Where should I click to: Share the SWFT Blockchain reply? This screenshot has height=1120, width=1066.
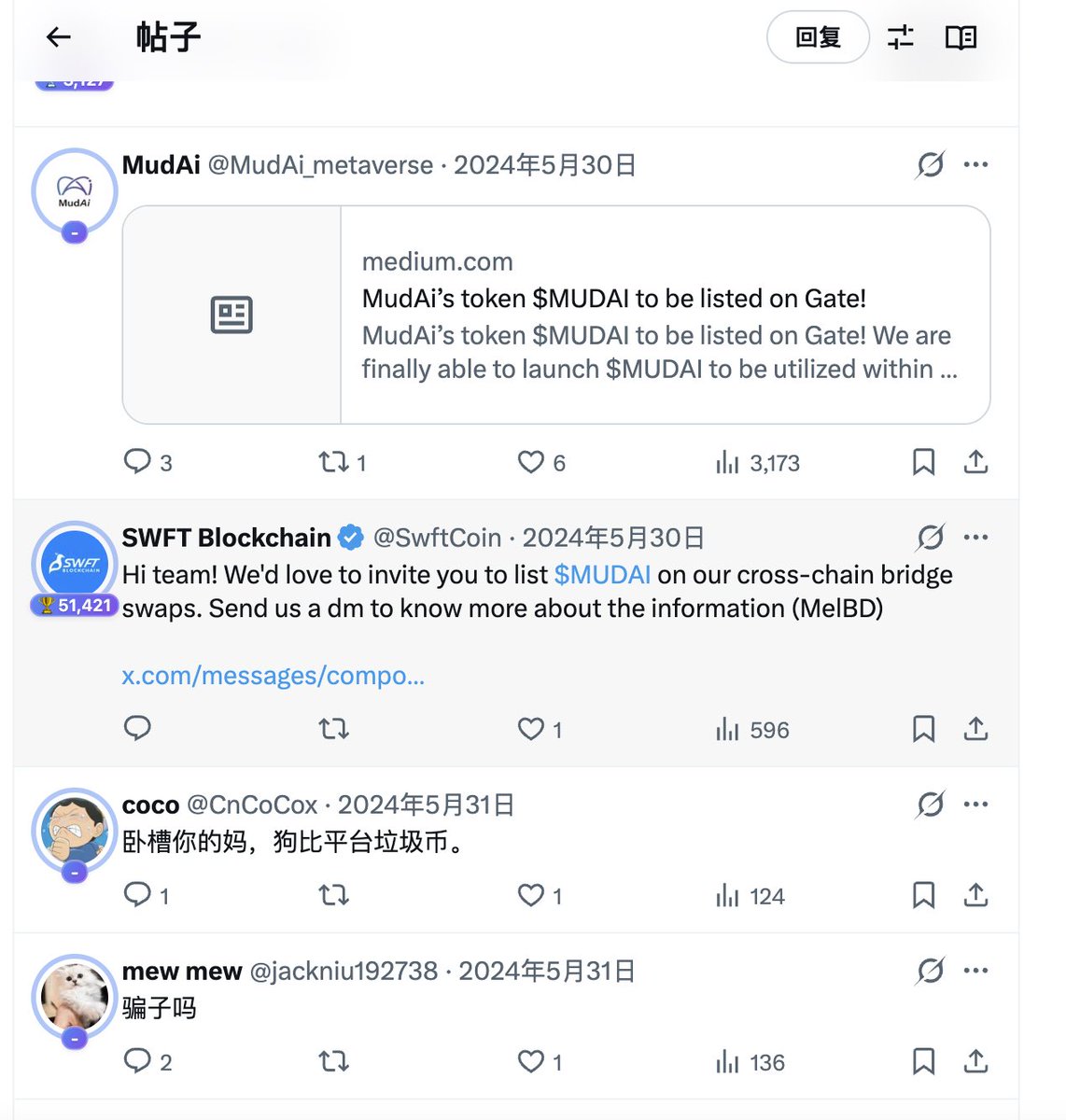click(x=975, y=729)
